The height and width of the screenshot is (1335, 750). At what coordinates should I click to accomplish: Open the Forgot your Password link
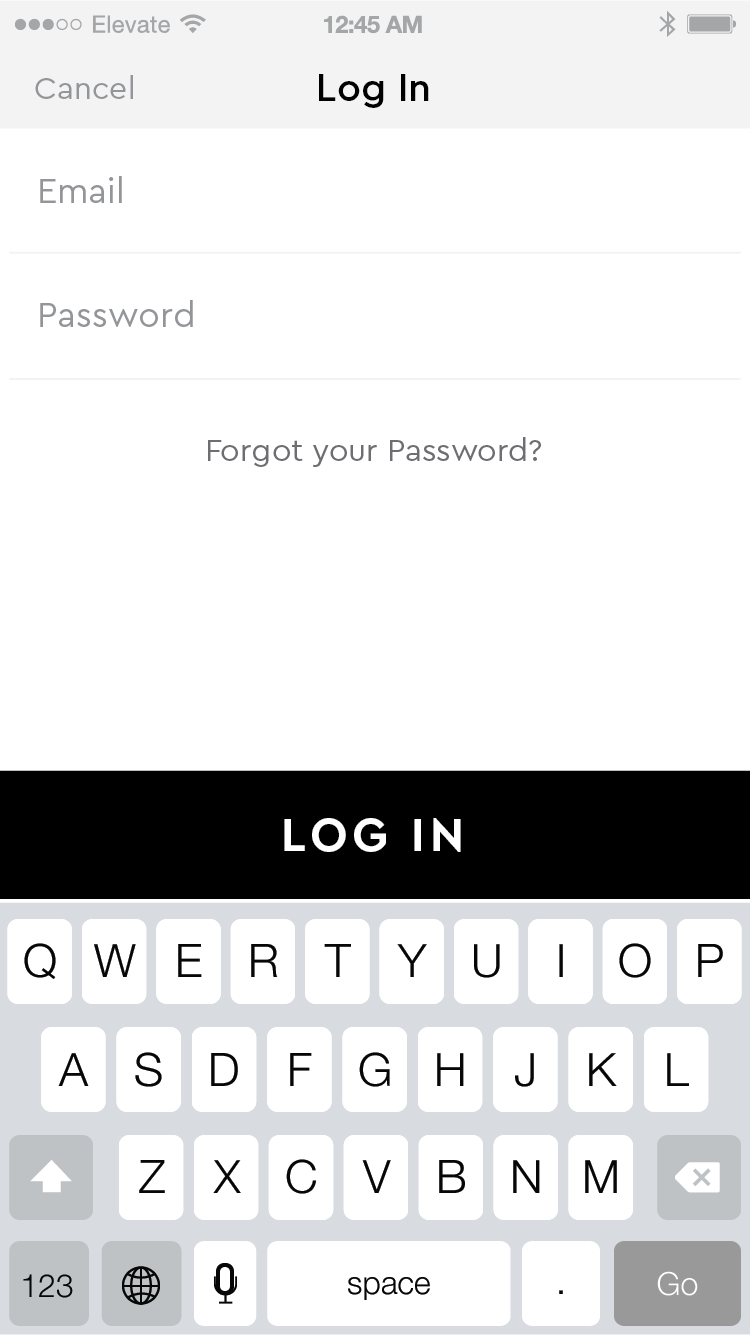tap(374, 451)
